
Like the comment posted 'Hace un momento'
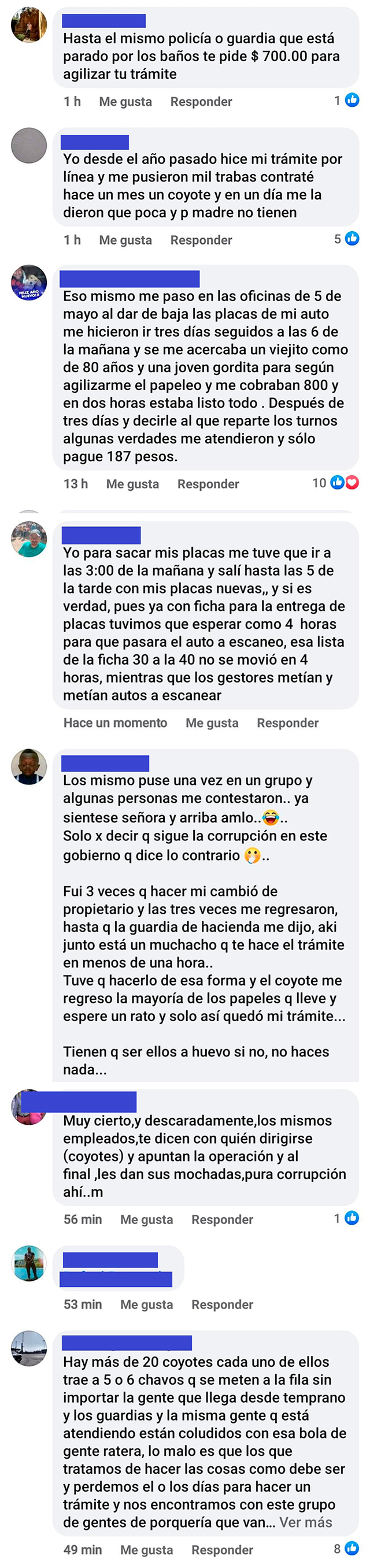212,722
